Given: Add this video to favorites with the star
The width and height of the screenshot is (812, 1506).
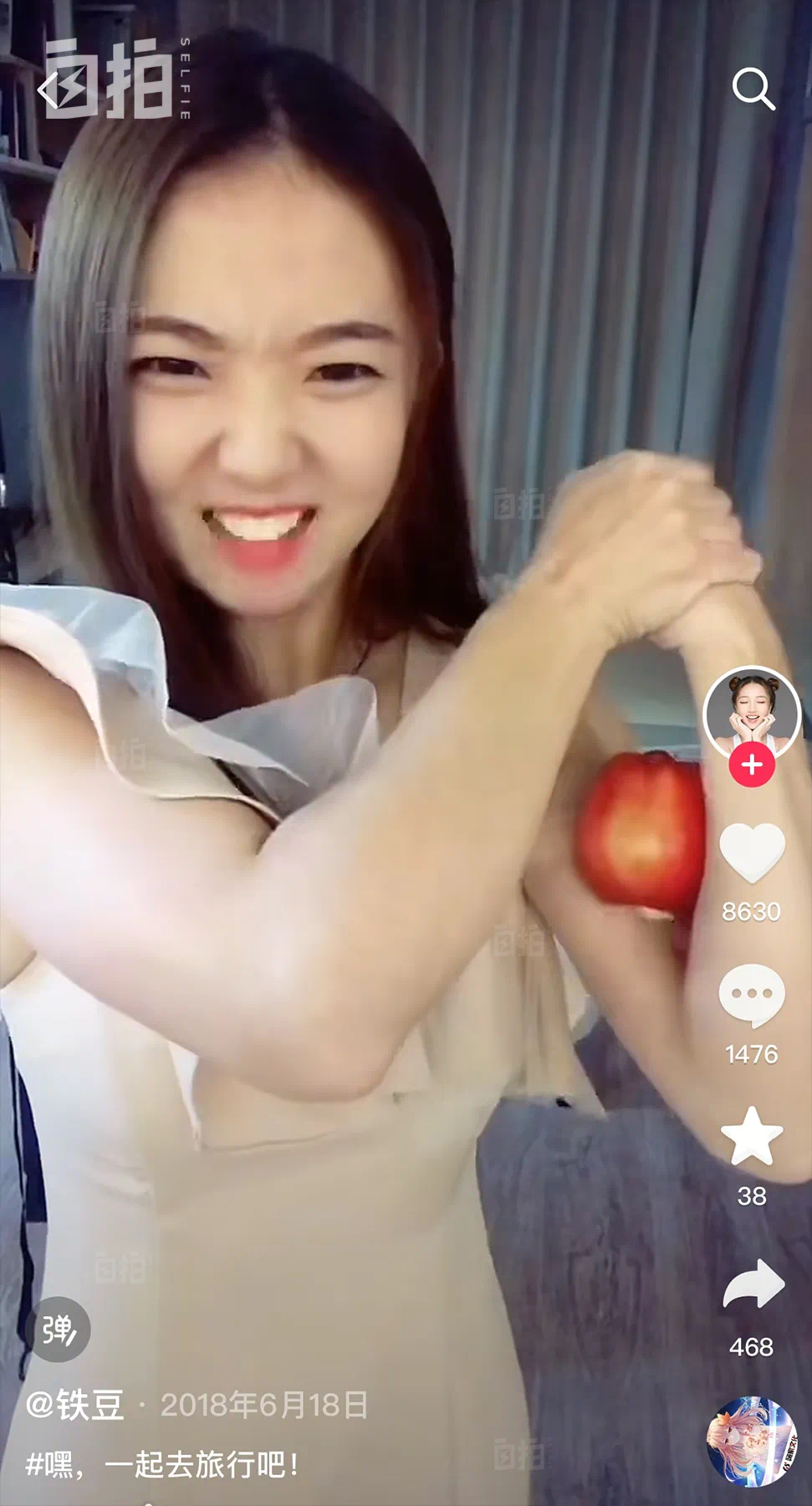Looking at the screenshot, I should 751,1136.
